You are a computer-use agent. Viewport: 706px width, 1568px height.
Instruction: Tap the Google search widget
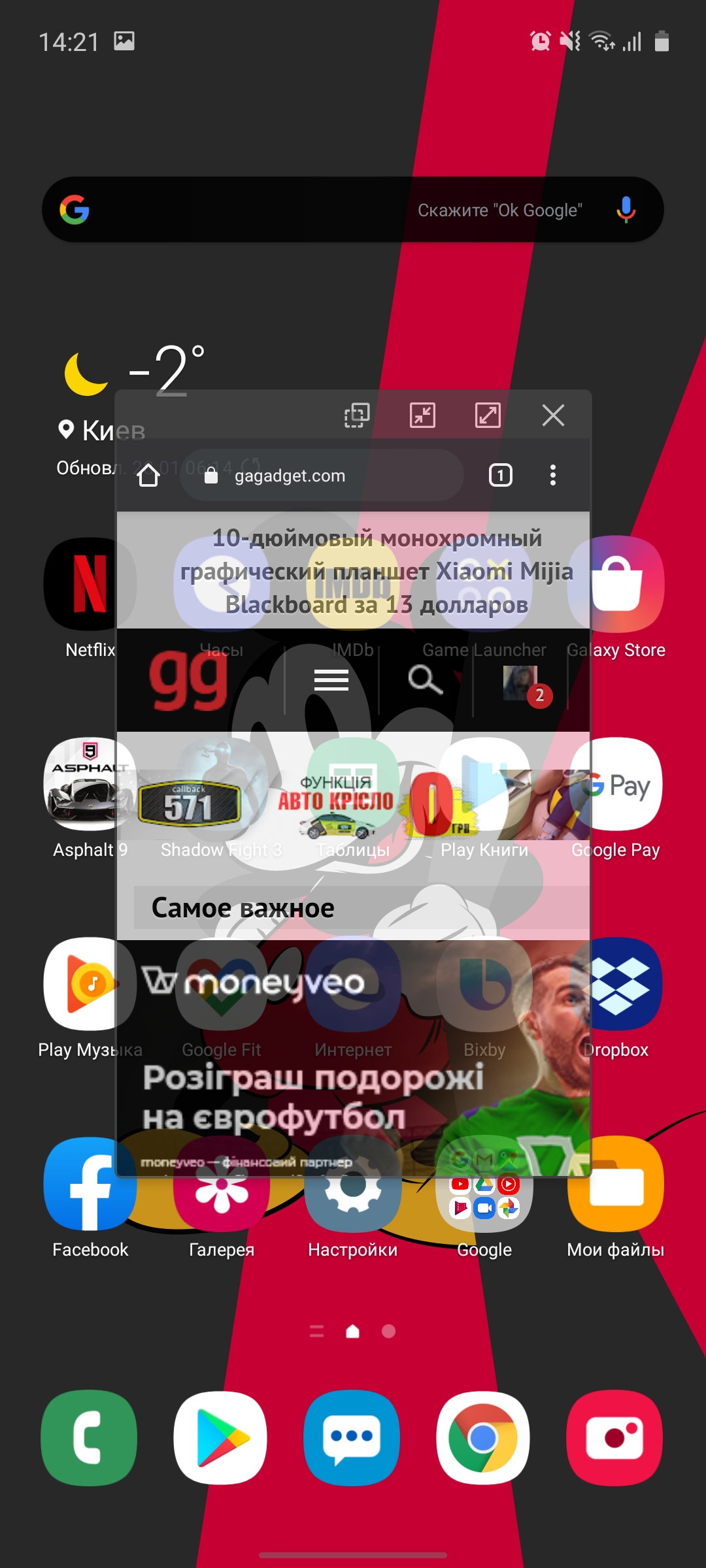pyautogui.click(x=261, y=210)
